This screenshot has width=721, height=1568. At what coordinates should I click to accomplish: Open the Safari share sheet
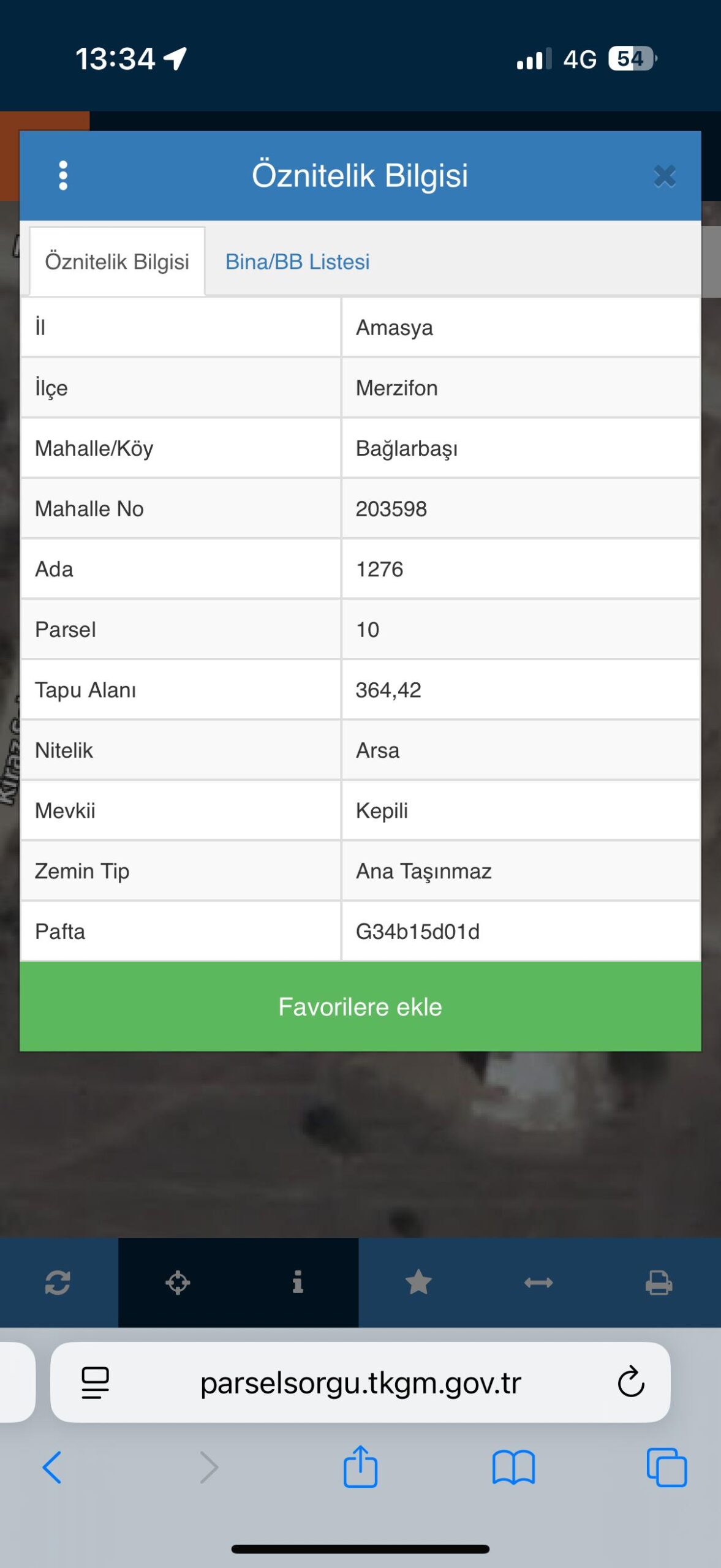[360, 1466]
